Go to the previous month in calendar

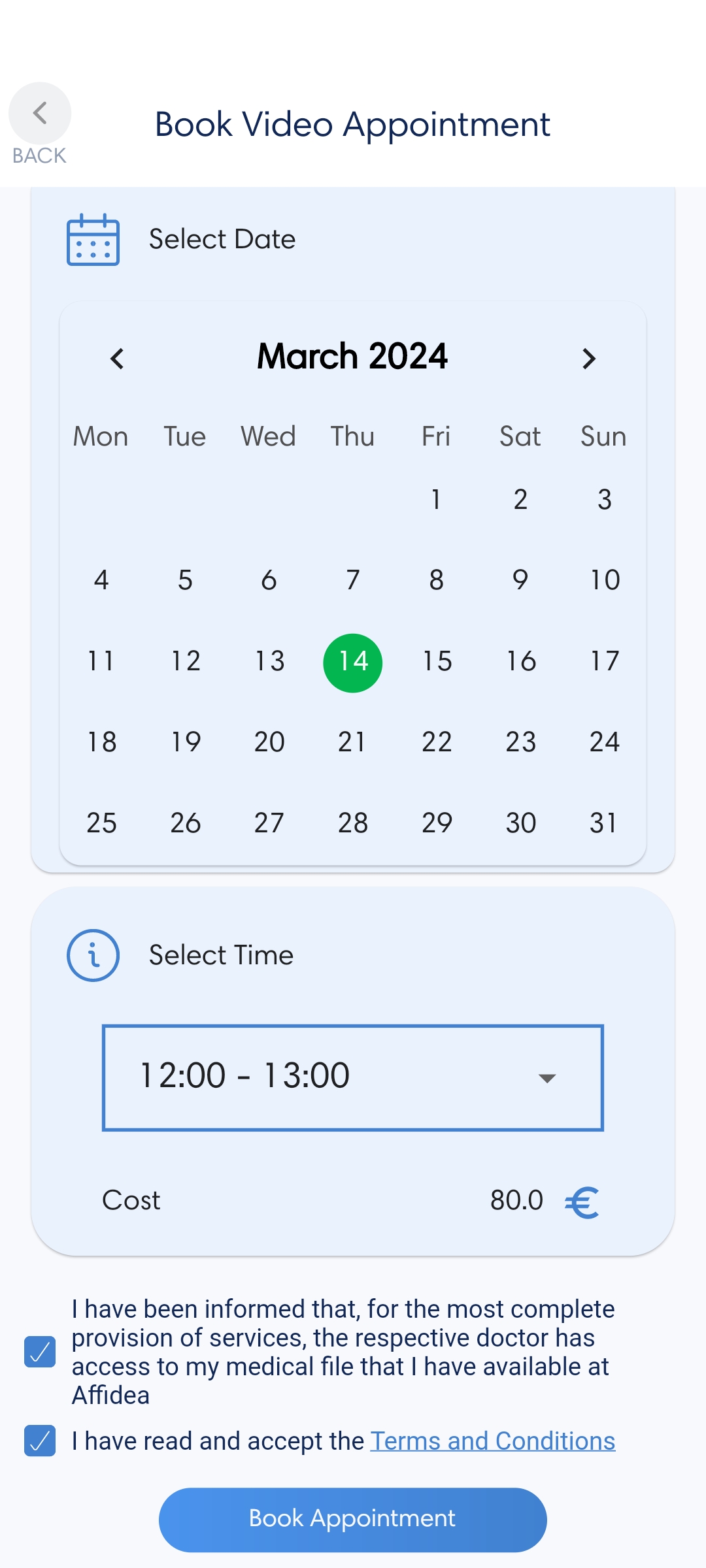[x=117, y=358]
